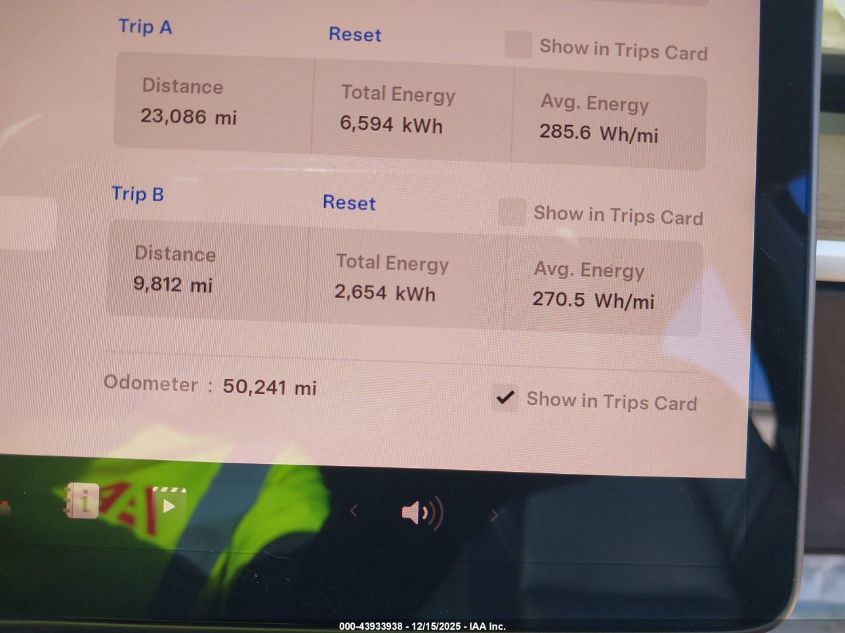
Task: Reset the Trip A counter
Action: click(355, 35)
